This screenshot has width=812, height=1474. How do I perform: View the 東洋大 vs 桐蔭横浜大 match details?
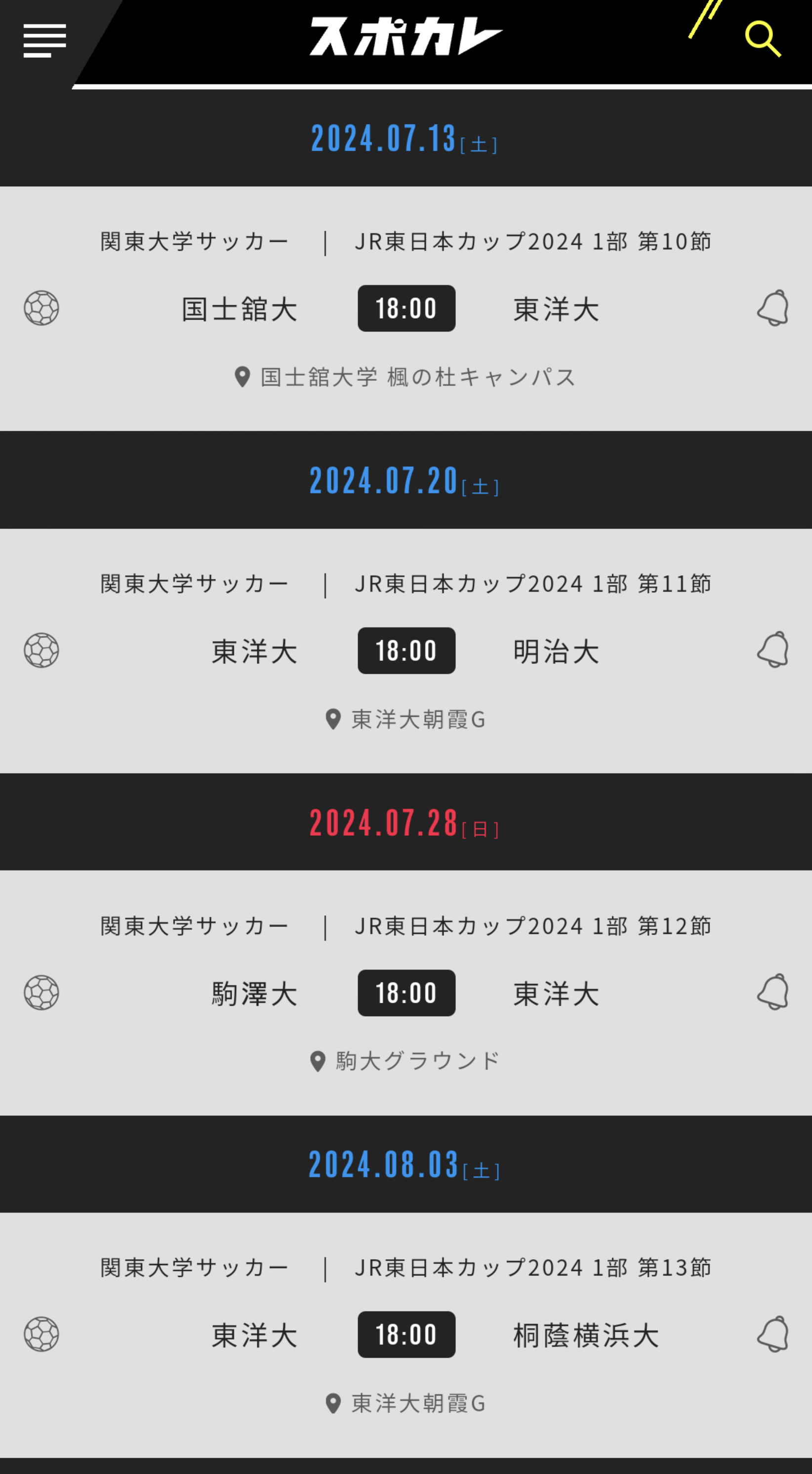[406, 1334]
